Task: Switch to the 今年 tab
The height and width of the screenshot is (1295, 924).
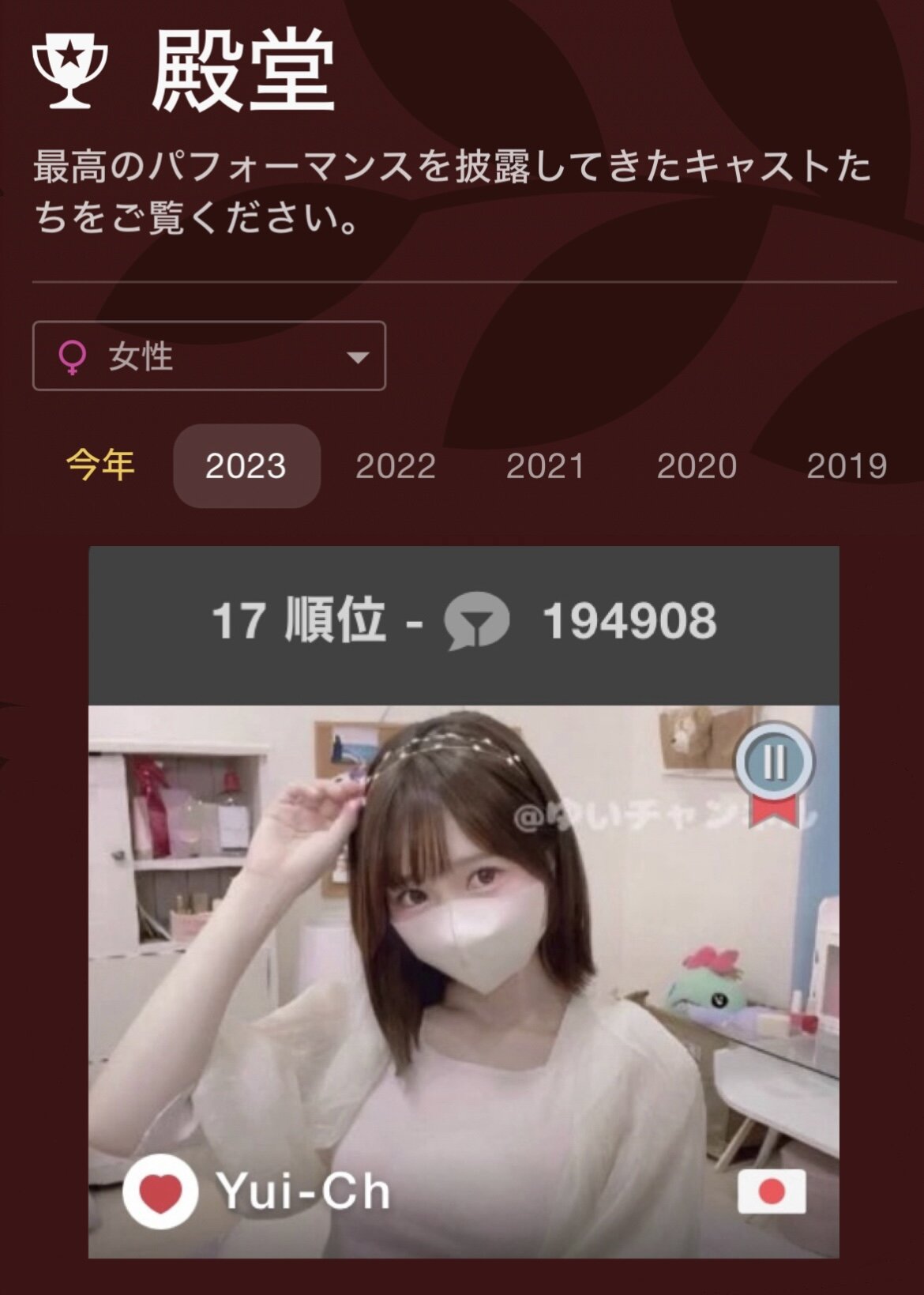Action: [x=100, y=465]
